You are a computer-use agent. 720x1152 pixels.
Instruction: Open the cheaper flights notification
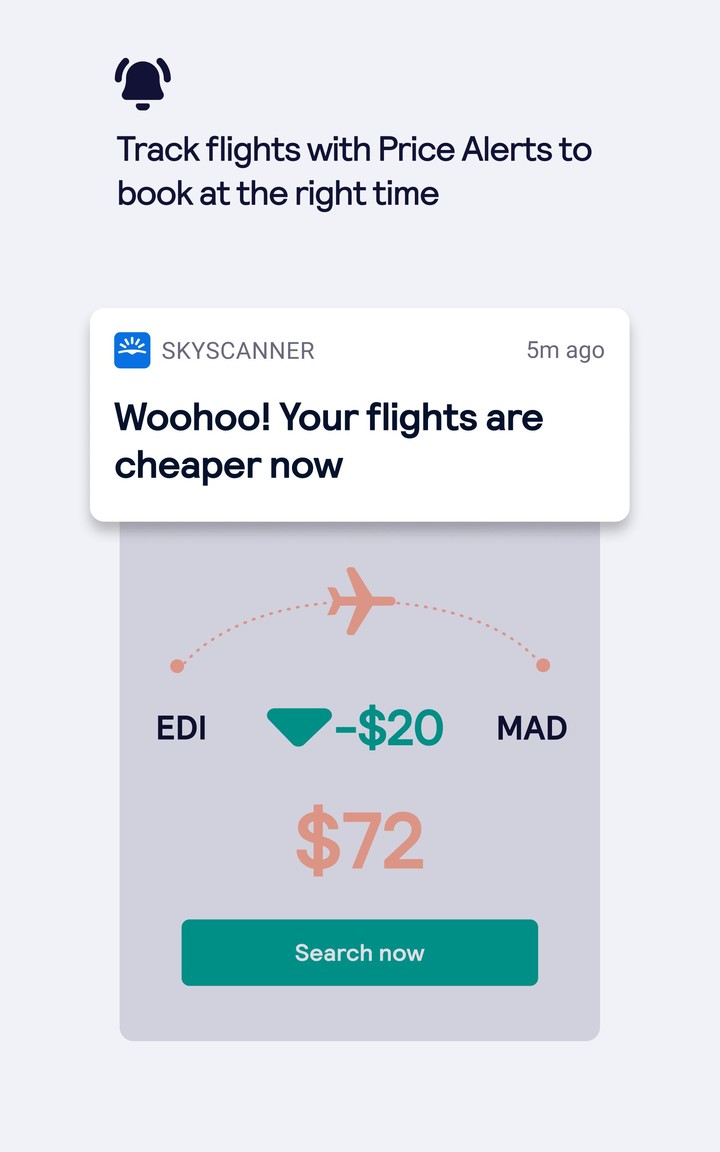[360, 413]
